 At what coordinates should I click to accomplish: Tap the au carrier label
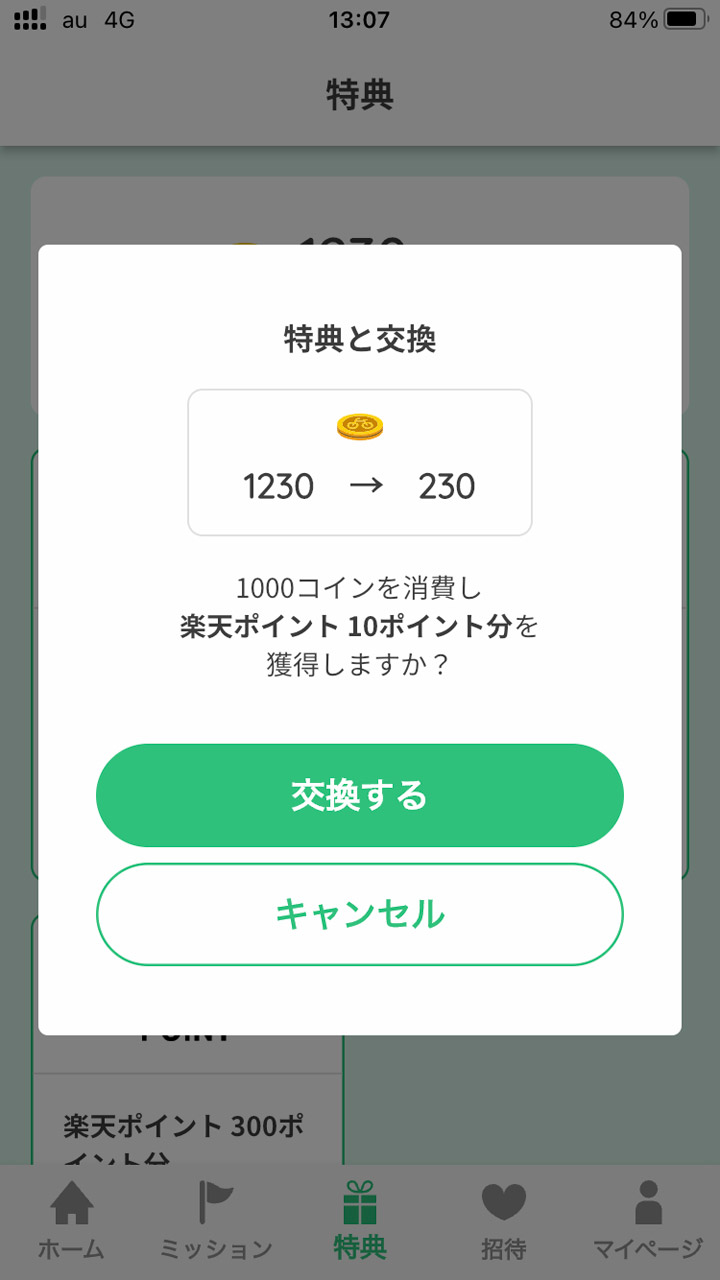tap(72, 19)
